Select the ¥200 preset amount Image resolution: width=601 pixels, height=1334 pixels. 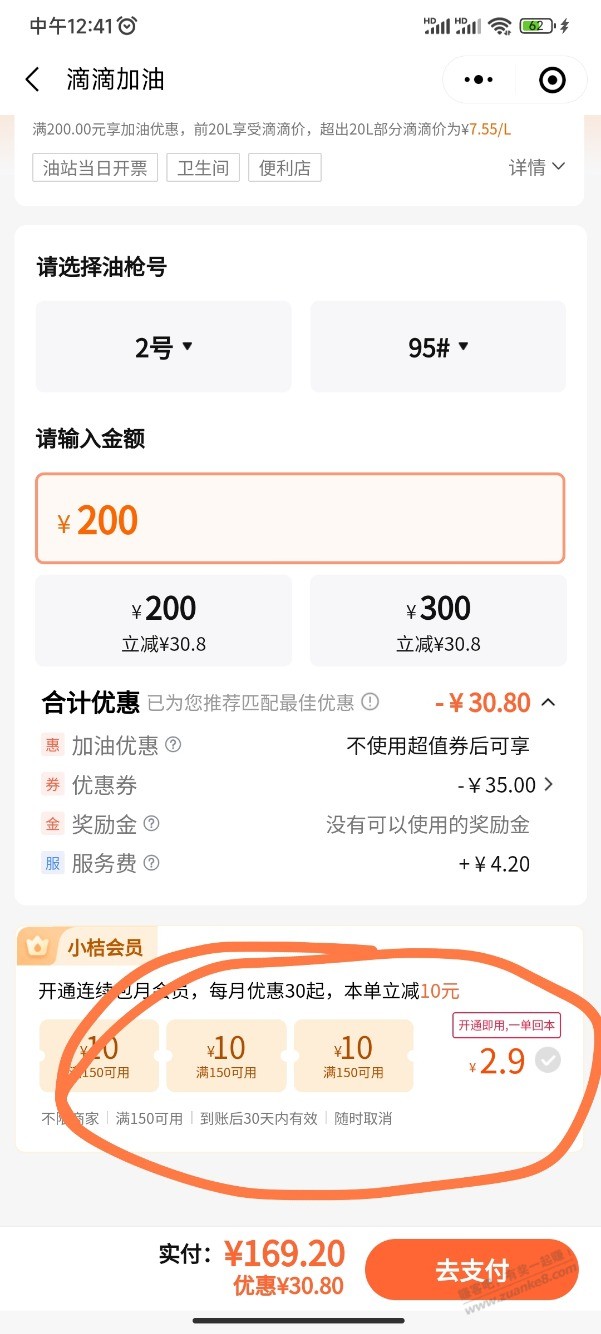pos(164,620)
